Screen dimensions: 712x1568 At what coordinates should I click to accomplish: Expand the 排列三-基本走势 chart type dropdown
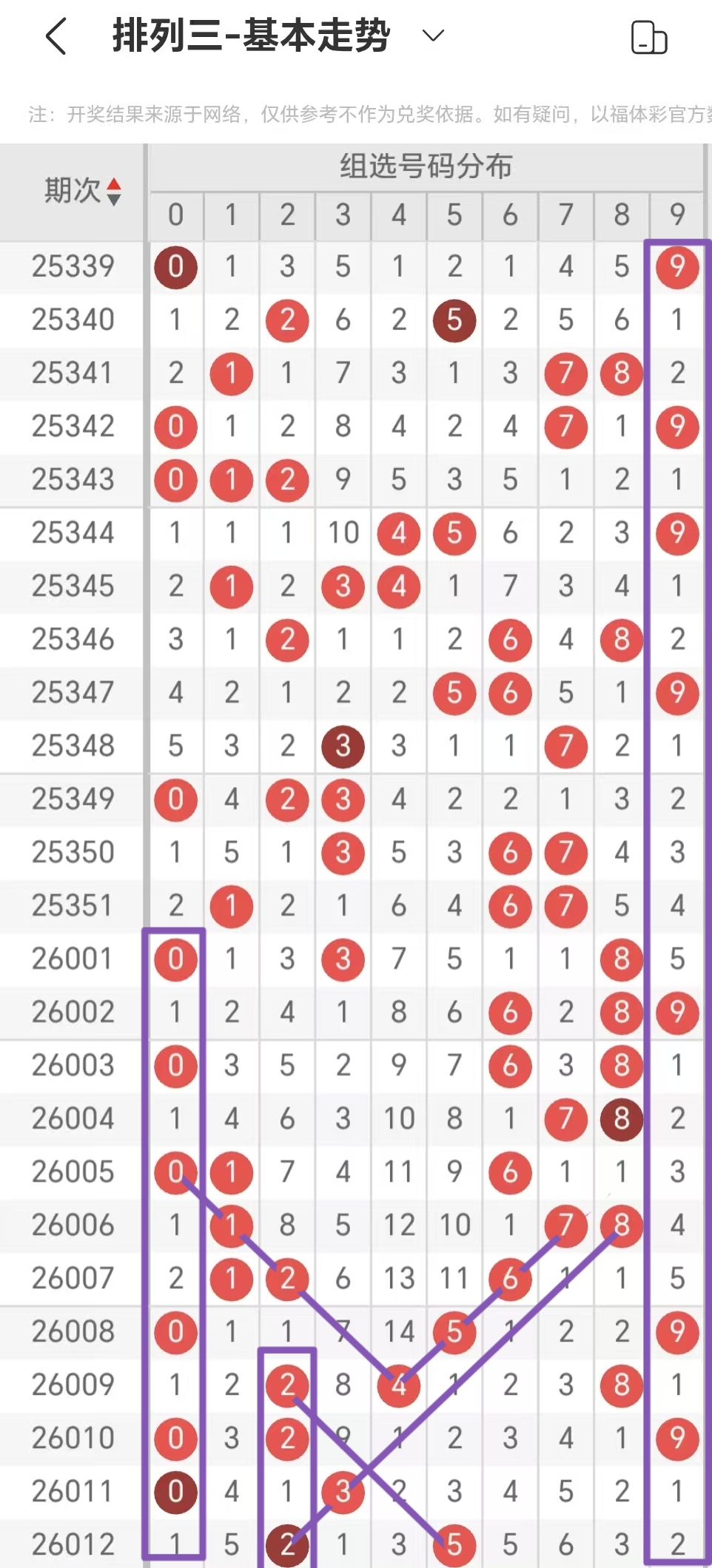coord(432,36)
